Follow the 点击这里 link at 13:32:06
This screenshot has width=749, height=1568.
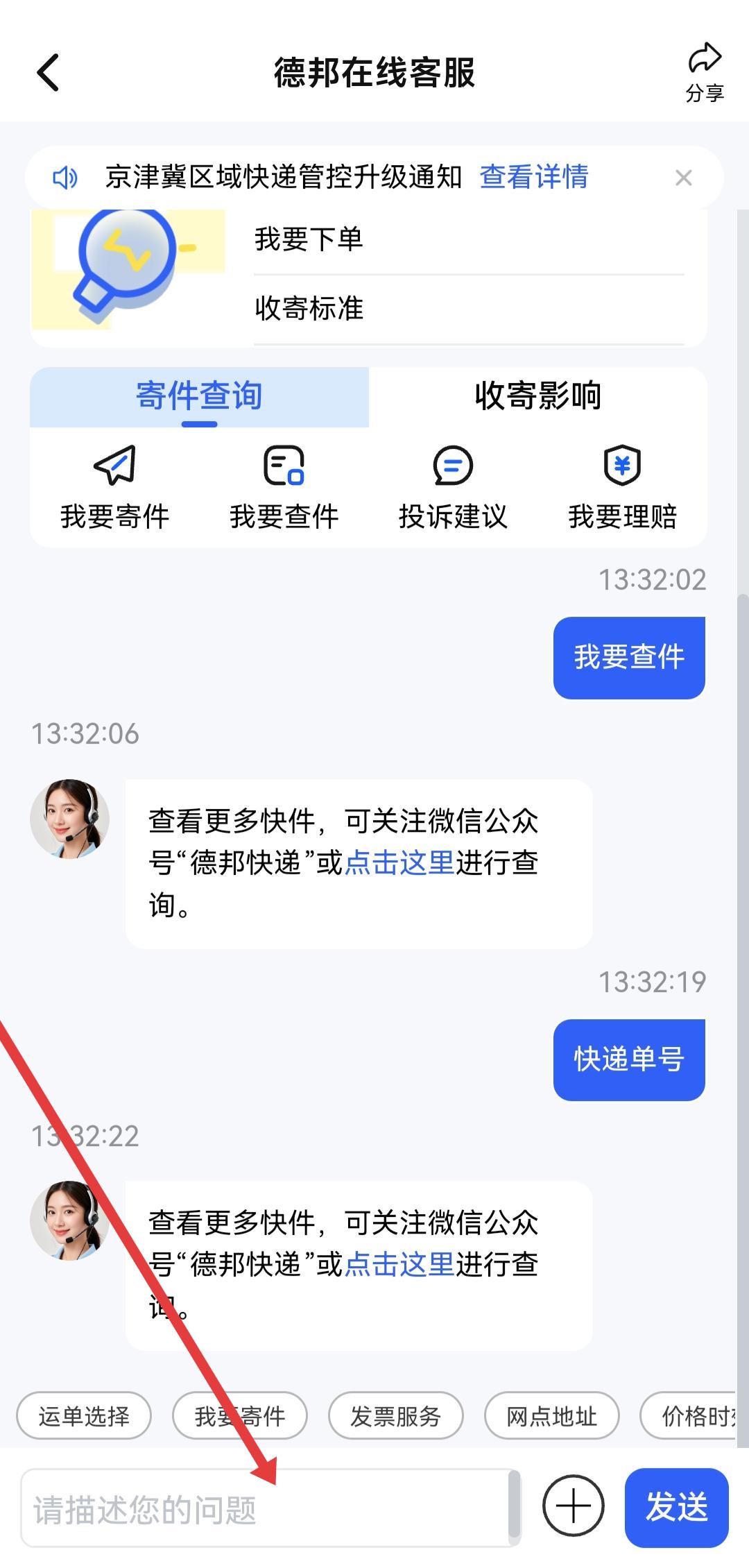click(399, 862)
